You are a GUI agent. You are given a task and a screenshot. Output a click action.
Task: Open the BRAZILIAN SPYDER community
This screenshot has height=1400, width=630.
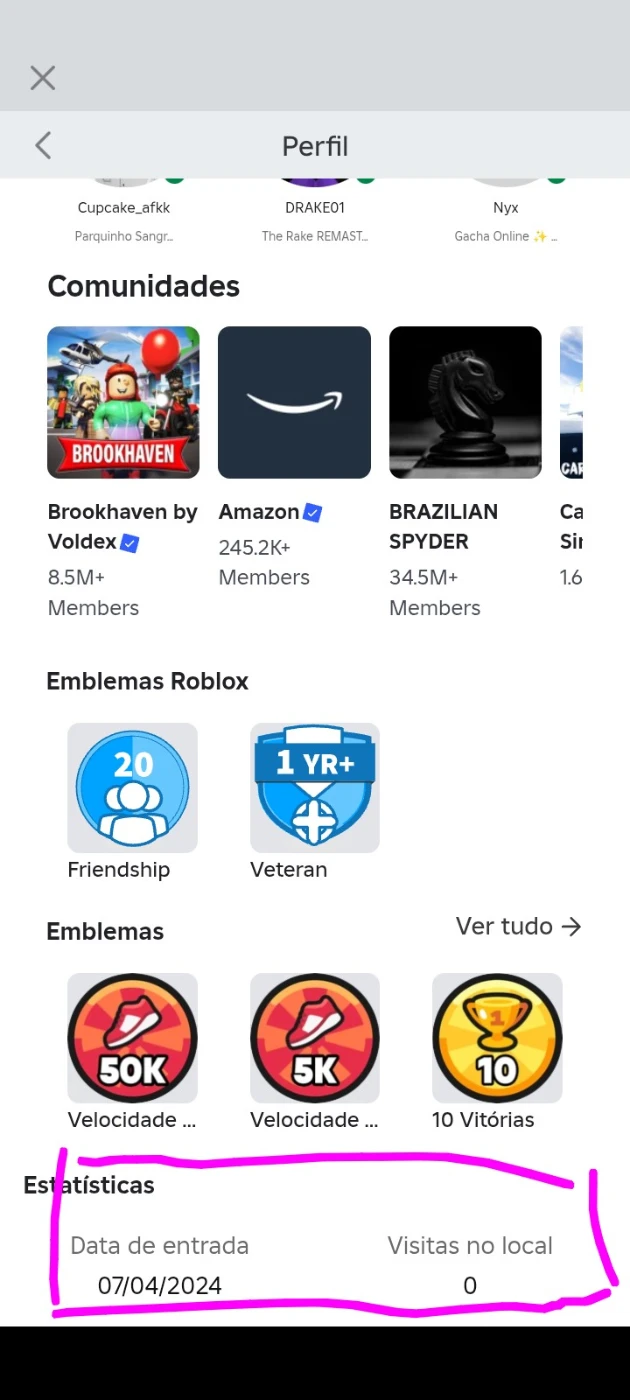click(465, 403)
